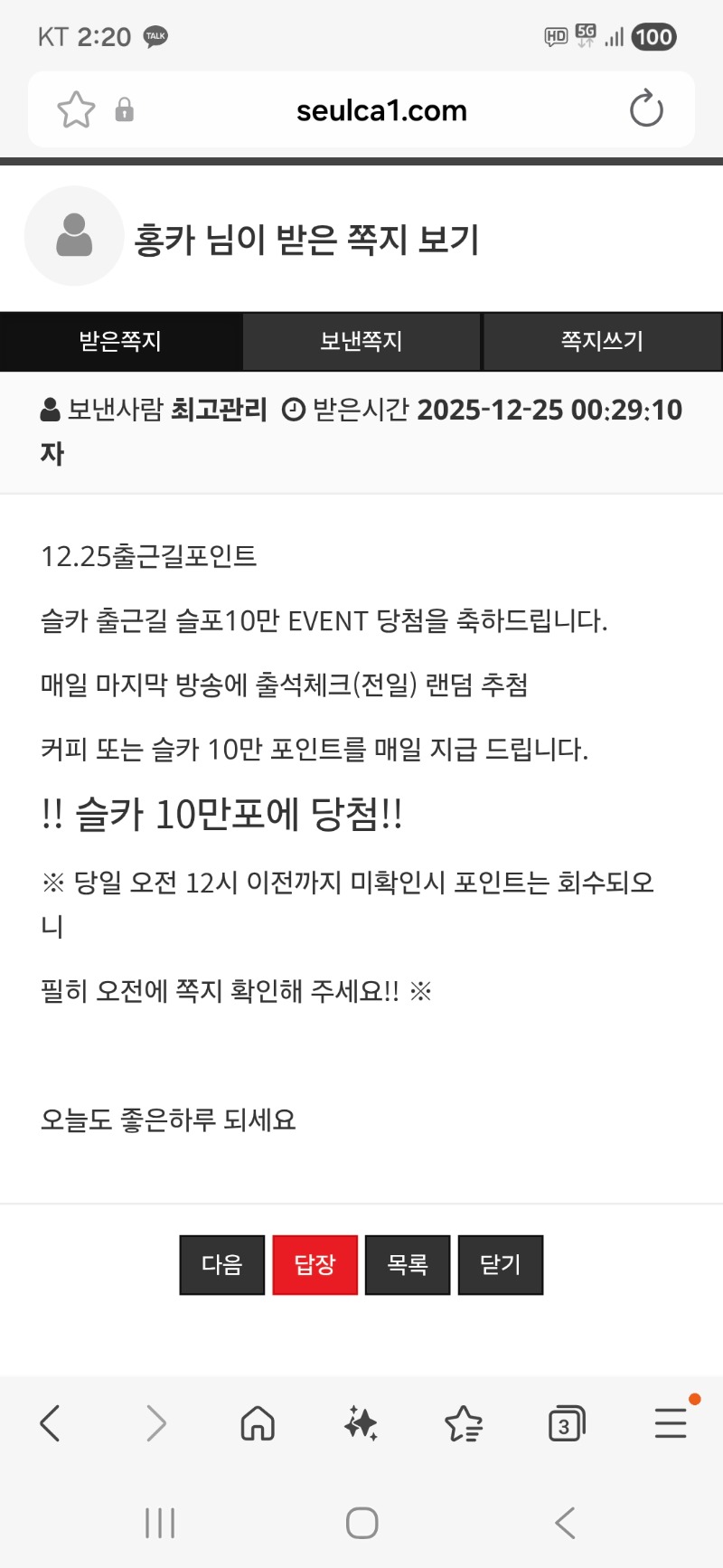Tap the system home button

pos(361,1523)
